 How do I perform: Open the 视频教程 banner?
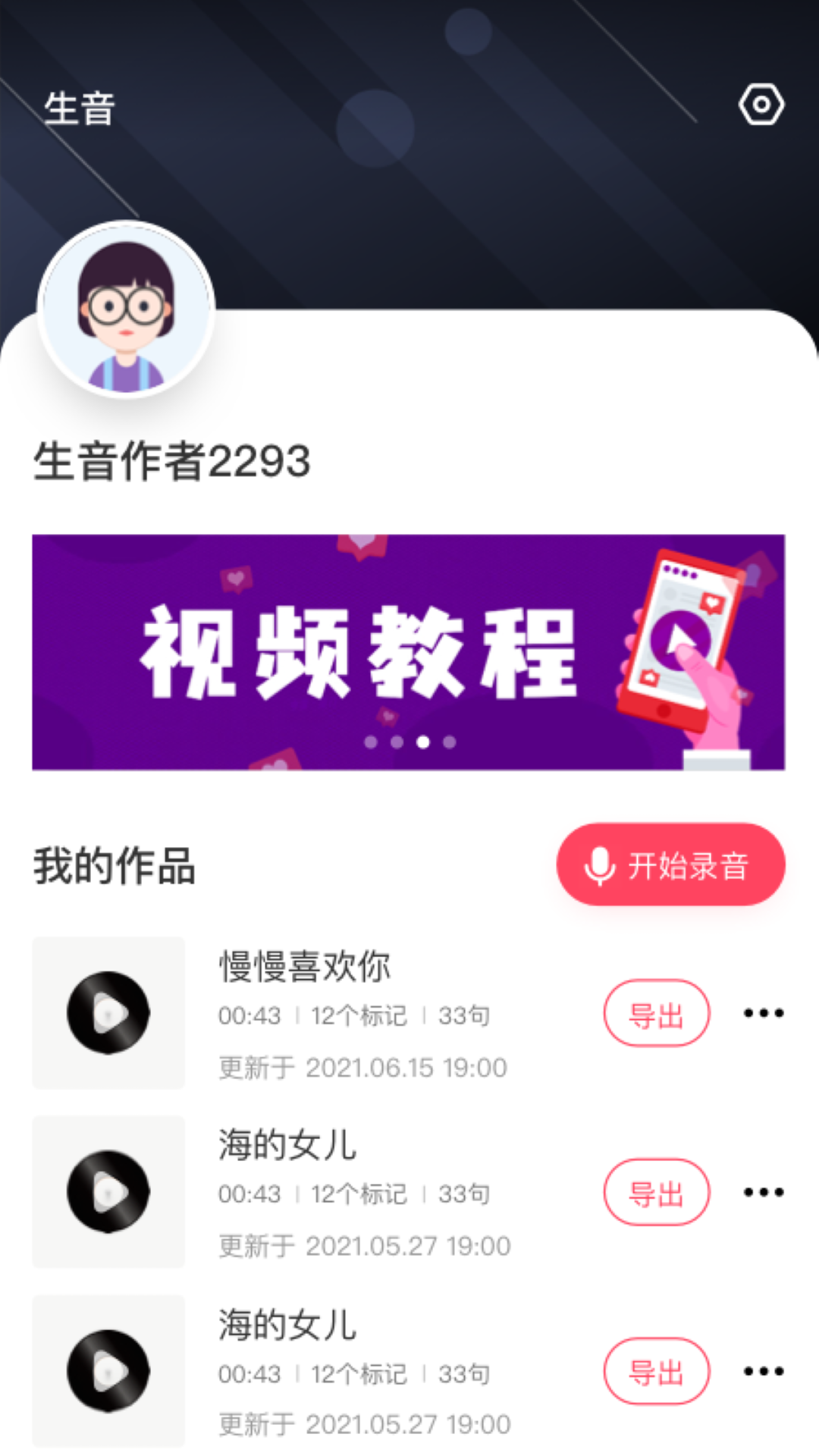[408, 652]
